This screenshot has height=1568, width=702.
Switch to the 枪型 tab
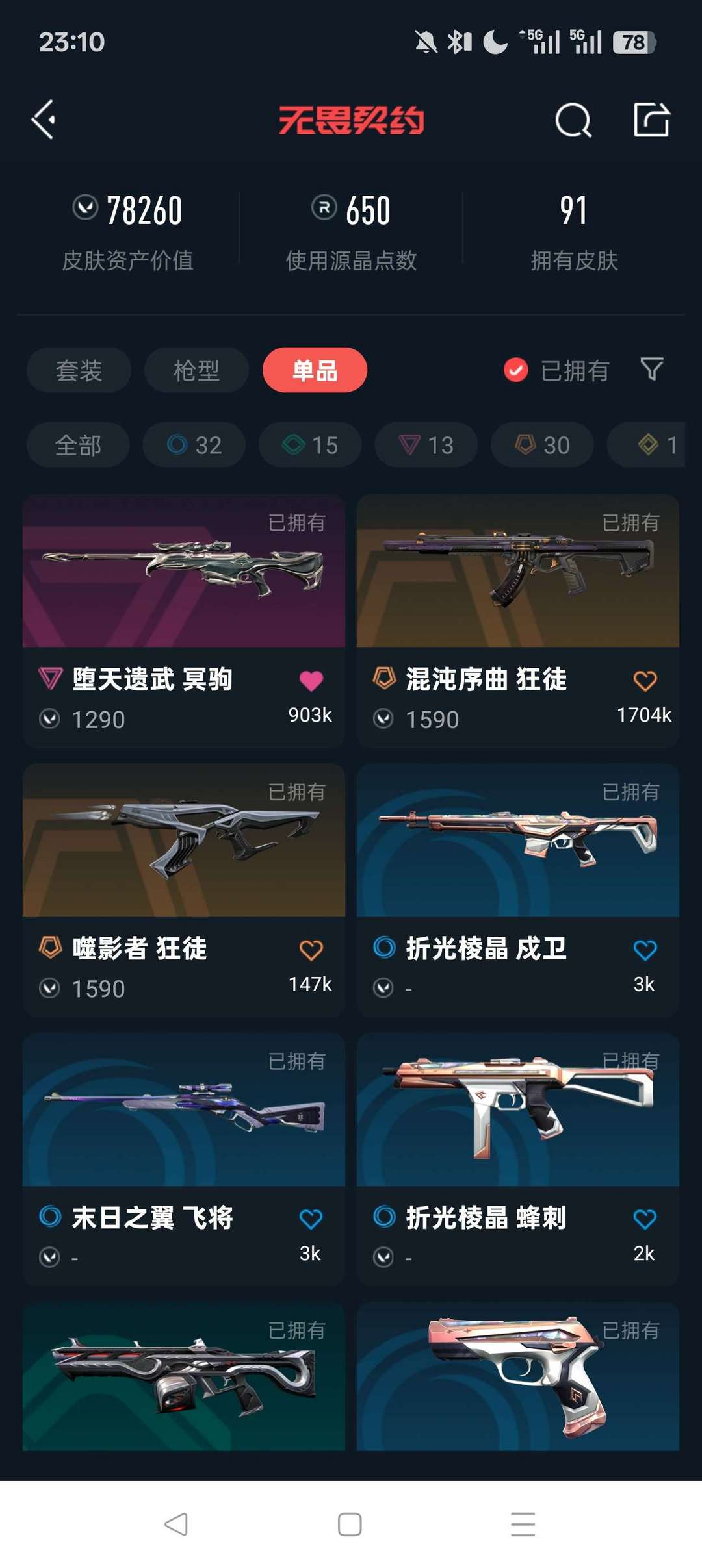click(x=196, y=369)
